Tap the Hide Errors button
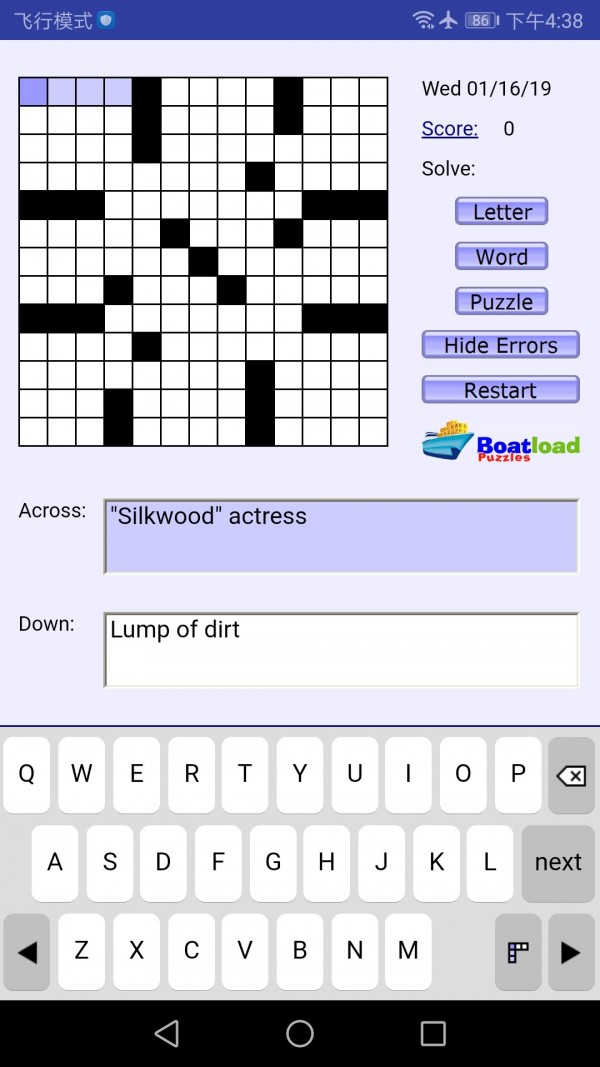This screenshot has height=1067, width=600. [500, 346]
